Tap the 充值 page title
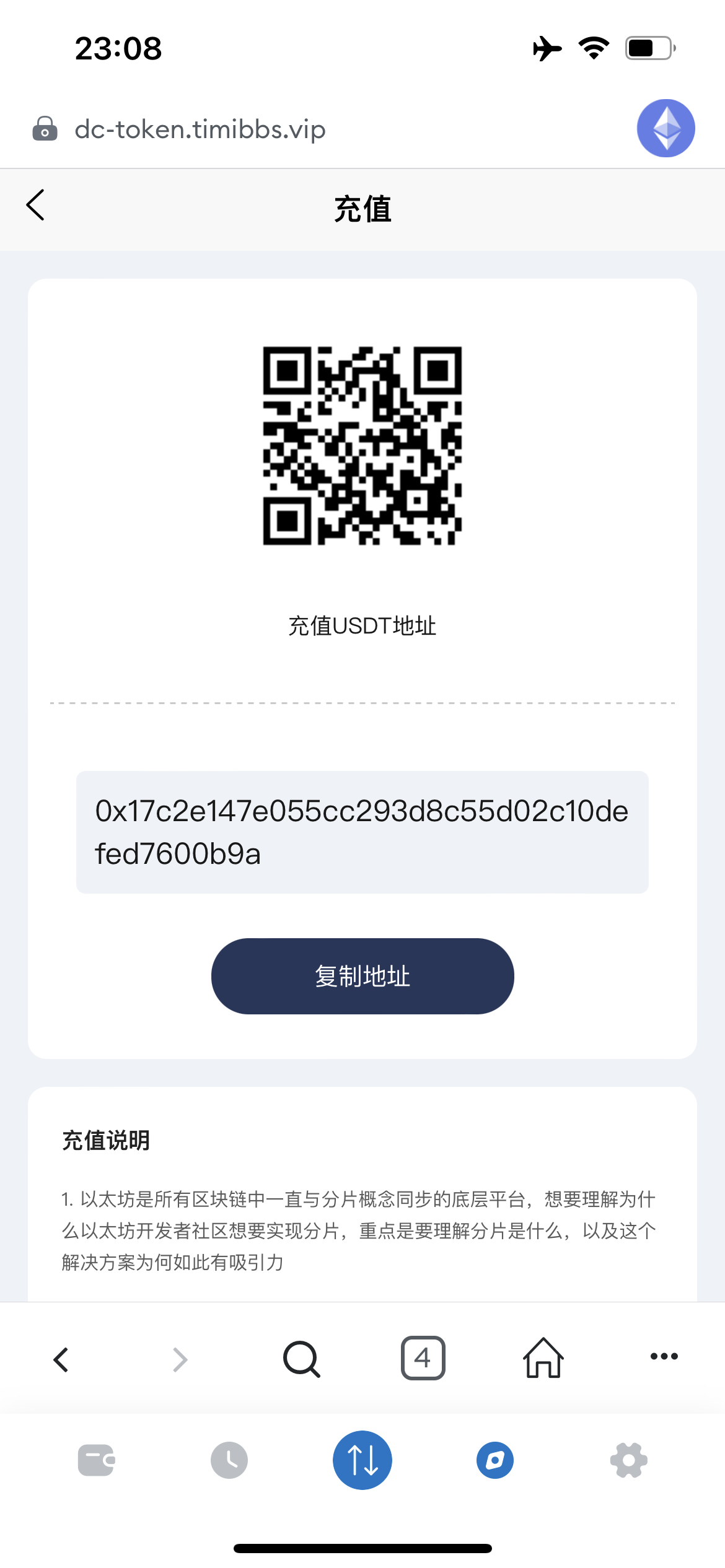 362,209
